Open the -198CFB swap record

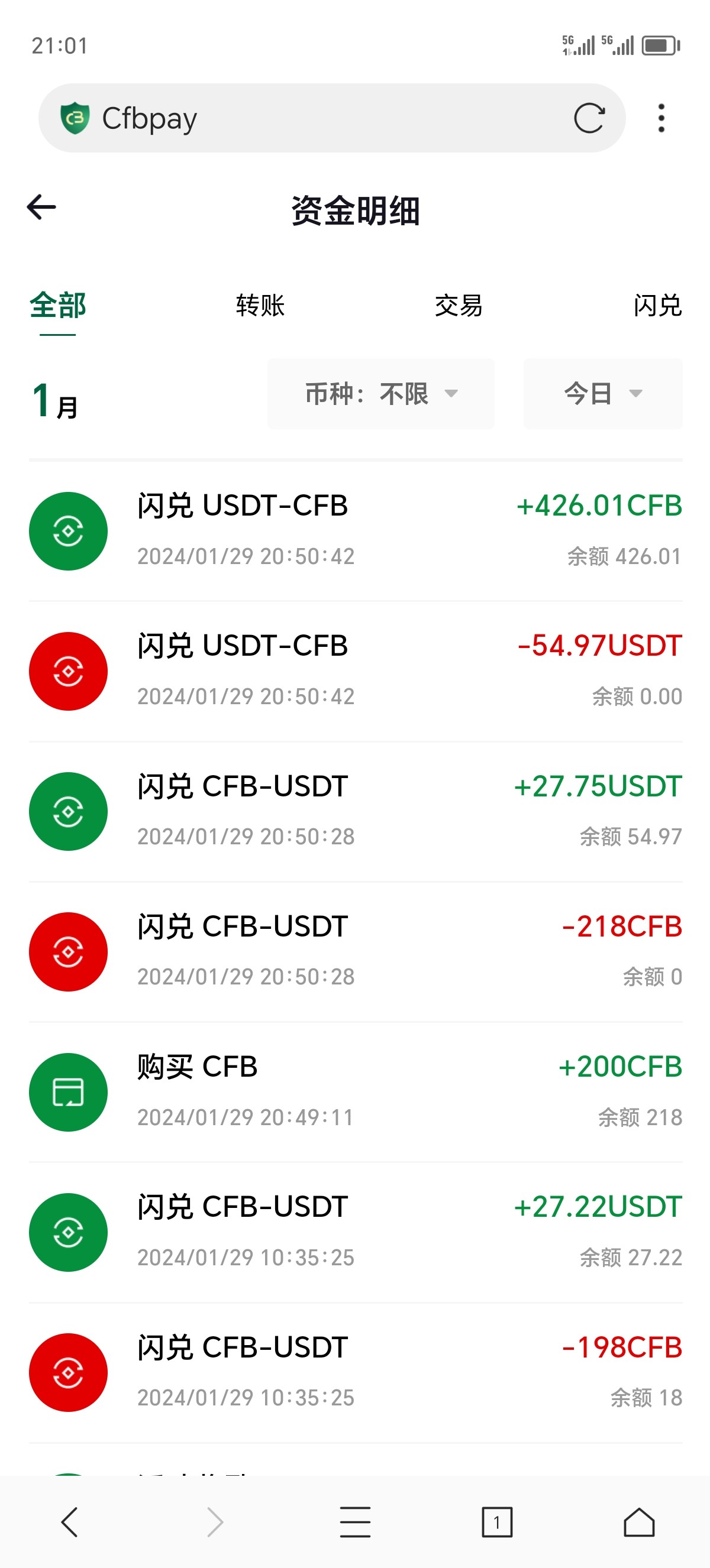(x=356, y=1372)
